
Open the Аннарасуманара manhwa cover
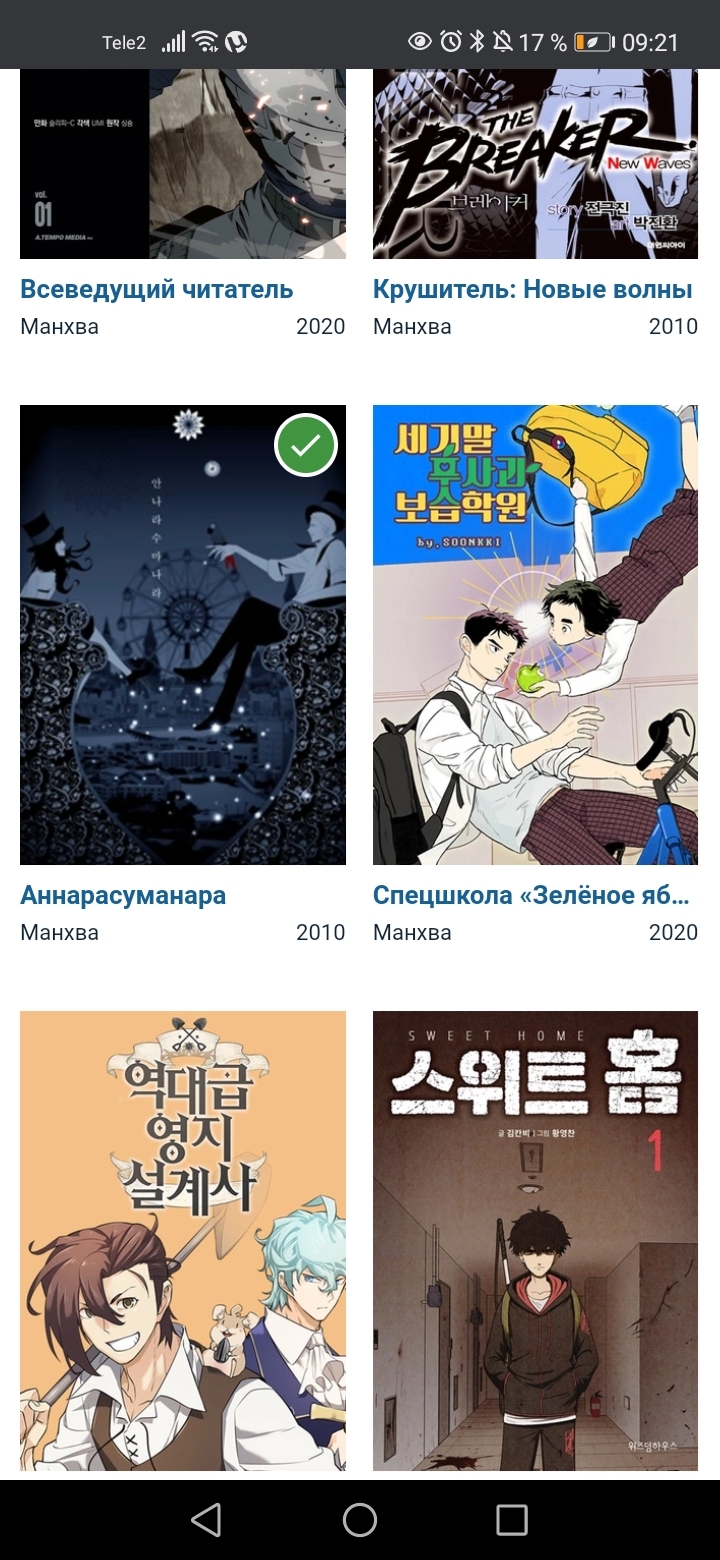(183, 635)
